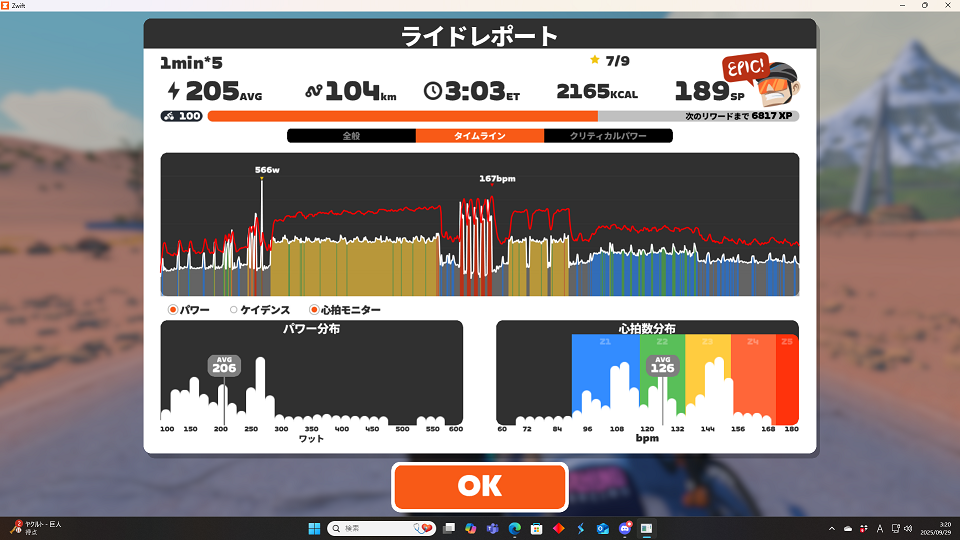Maximize the Zwift window
This screenshot has height=540, width=960.
tap(923, 6)
